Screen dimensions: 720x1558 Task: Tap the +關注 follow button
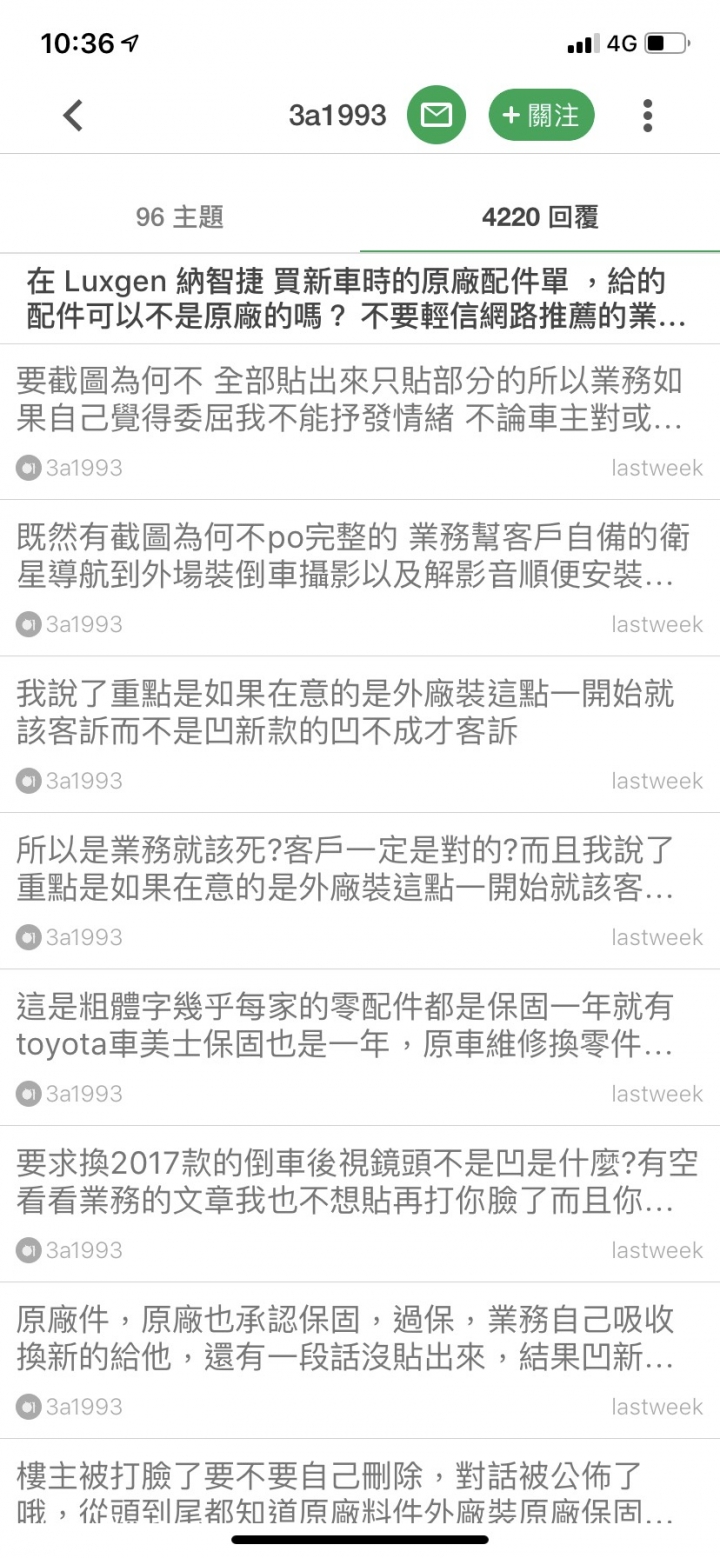pos(541,116)
